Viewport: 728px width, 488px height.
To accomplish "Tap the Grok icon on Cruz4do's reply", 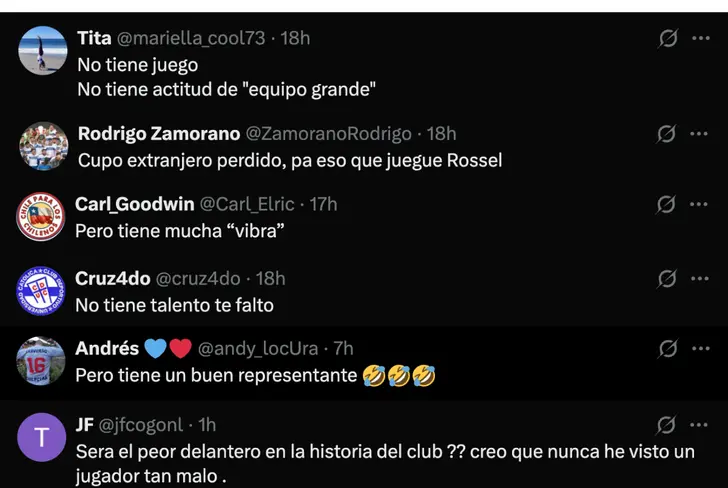I will pos(667,279).
